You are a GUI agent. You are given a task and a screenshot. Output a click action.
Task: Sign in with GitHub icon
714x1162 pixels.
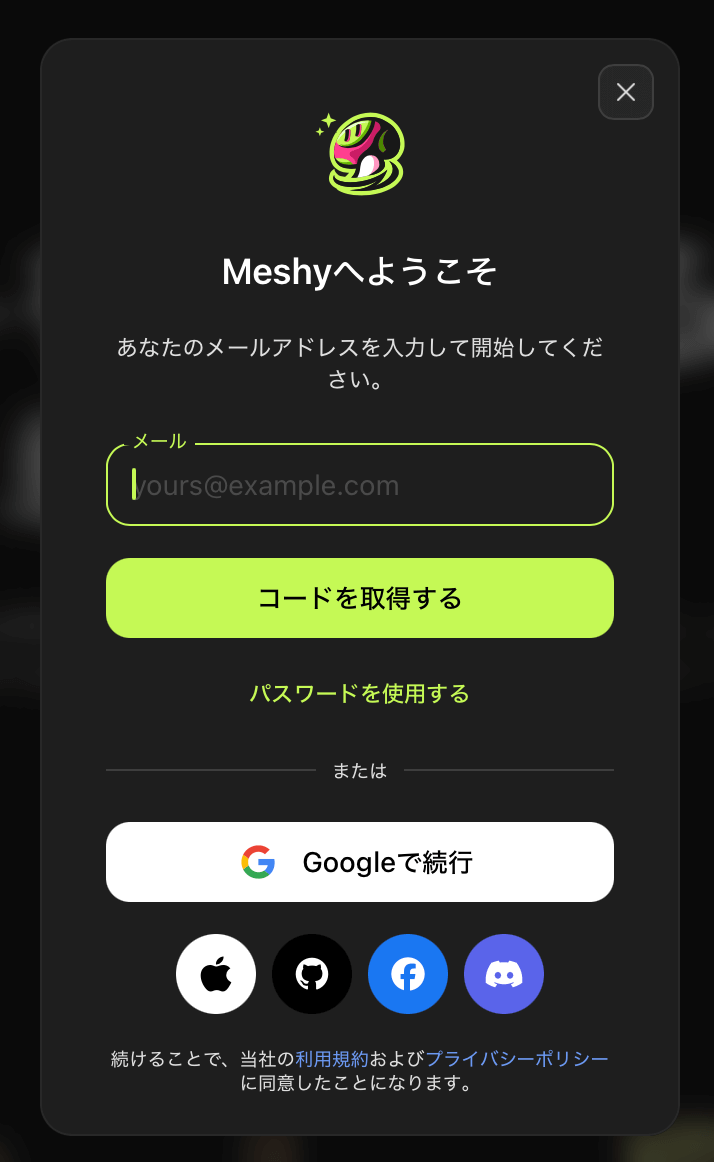pyautogui.click(x=312, y=974)
